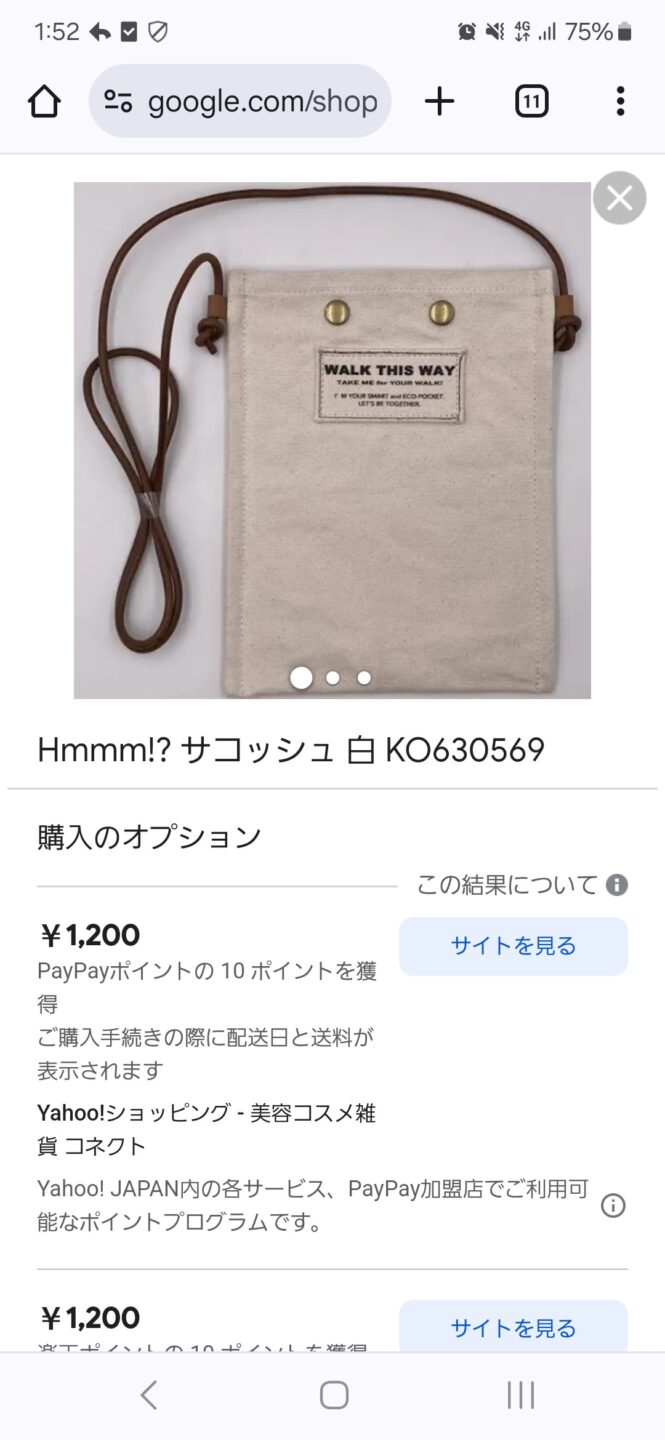Open a new browser tab
Screen dimensions: 665x1440
click(x=439, y=101)
